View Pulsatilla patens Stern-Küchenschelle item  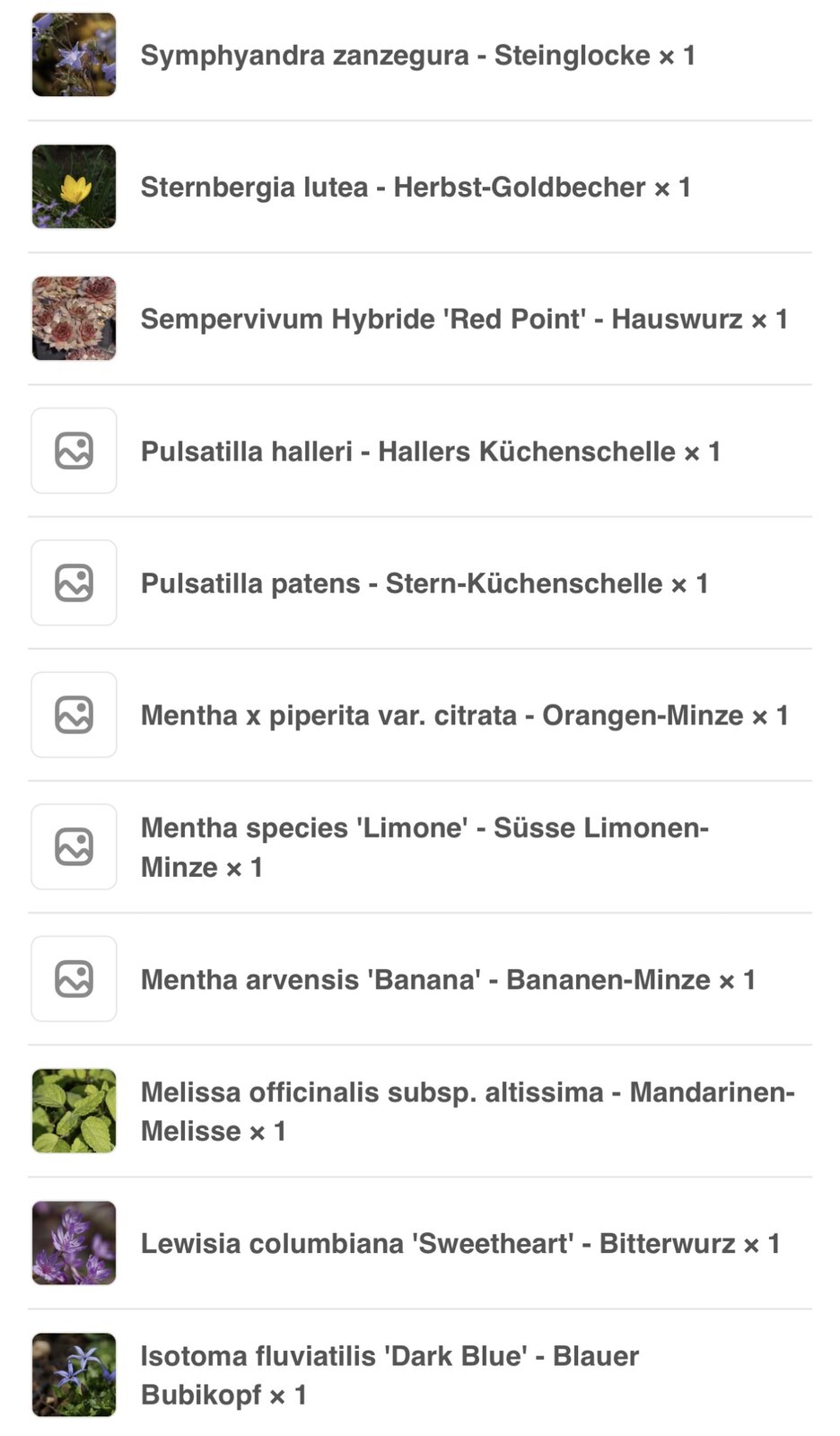click(x=420, y=582)
